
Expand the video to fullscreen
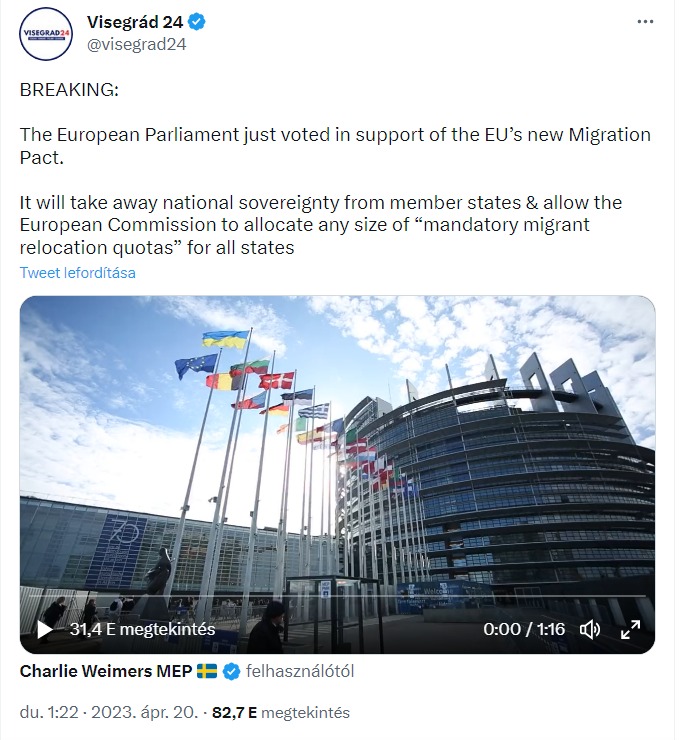[631, 629]
